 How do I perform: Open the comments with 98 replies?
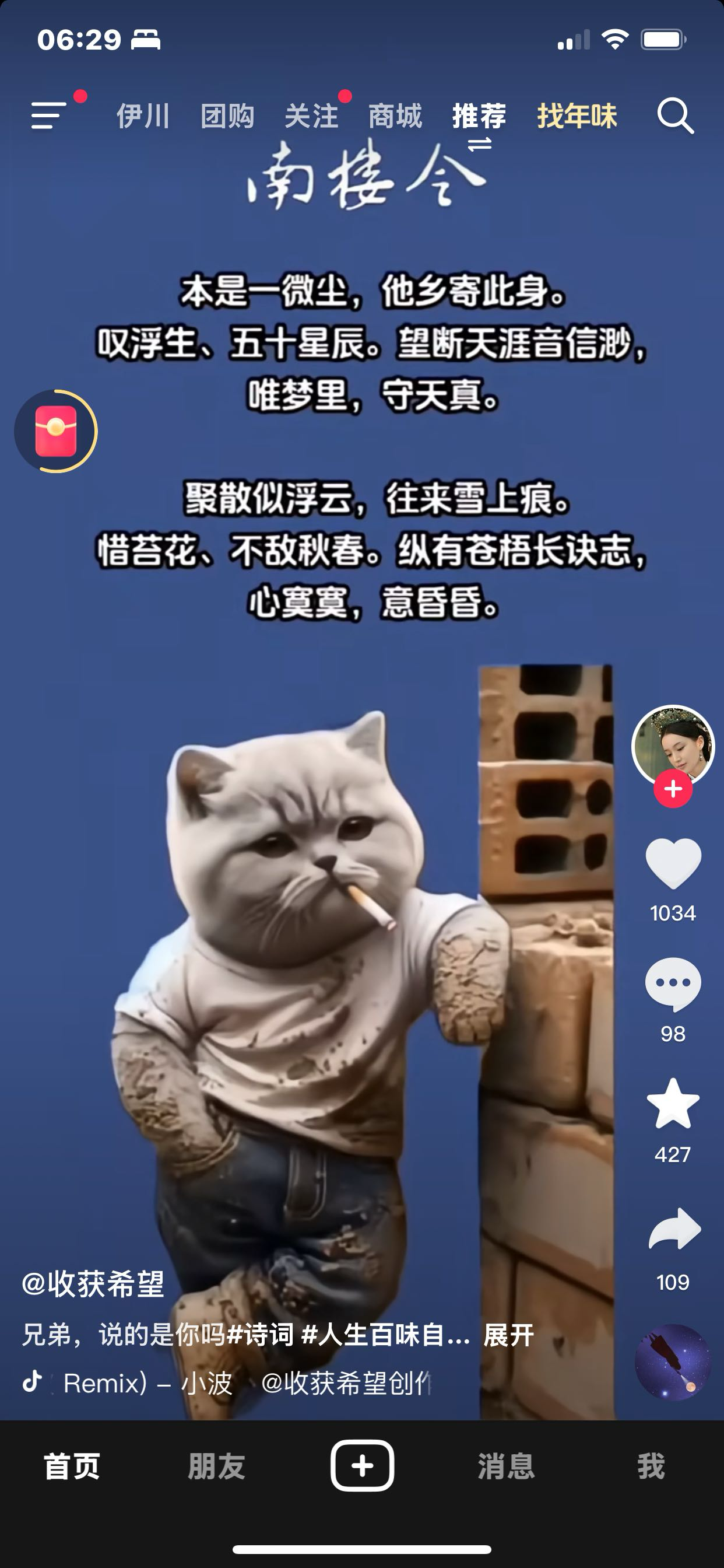tap(672, 983)
